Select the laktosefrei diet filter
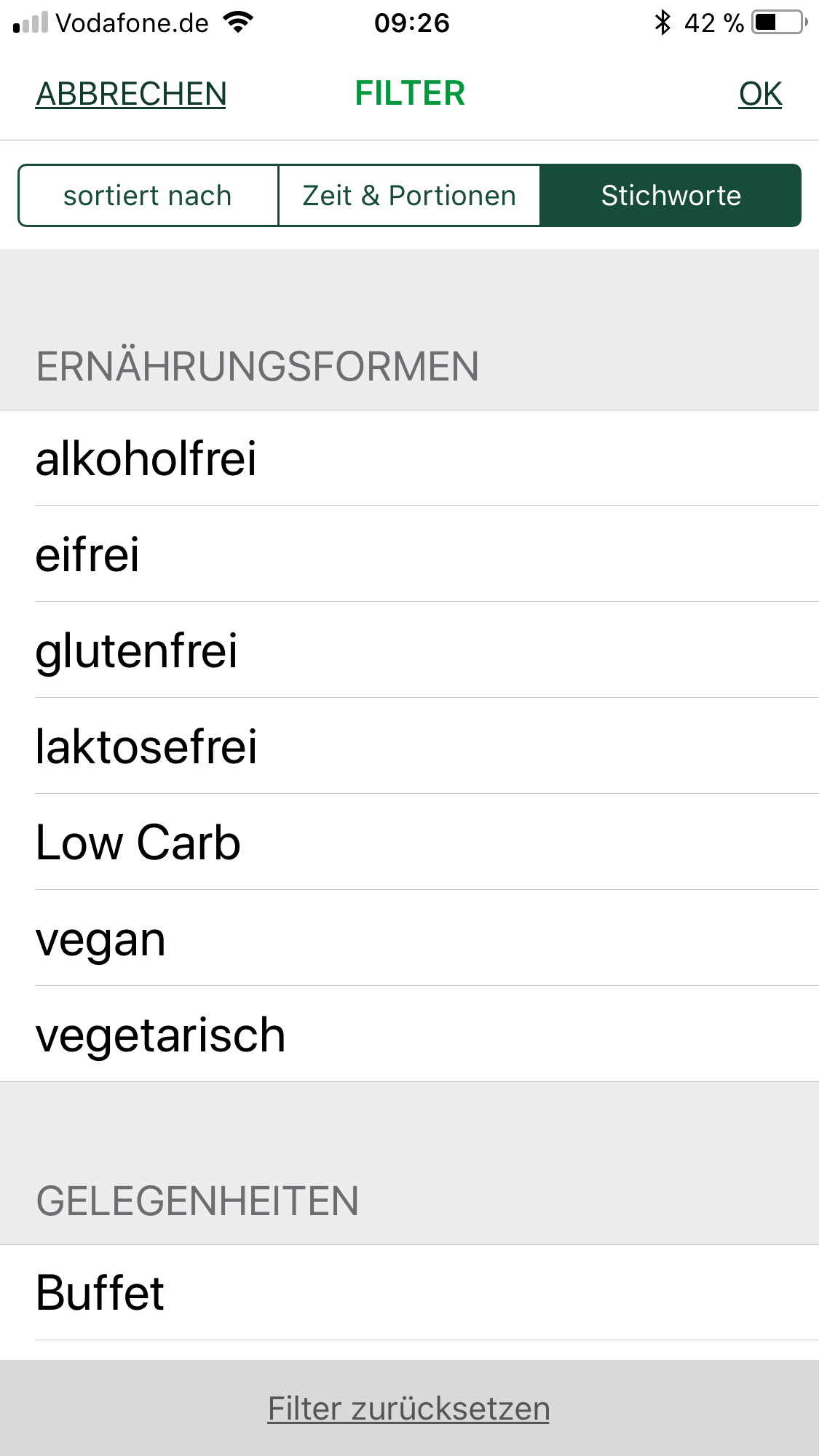The image size is (819, 1456). [x=409, y=746]
